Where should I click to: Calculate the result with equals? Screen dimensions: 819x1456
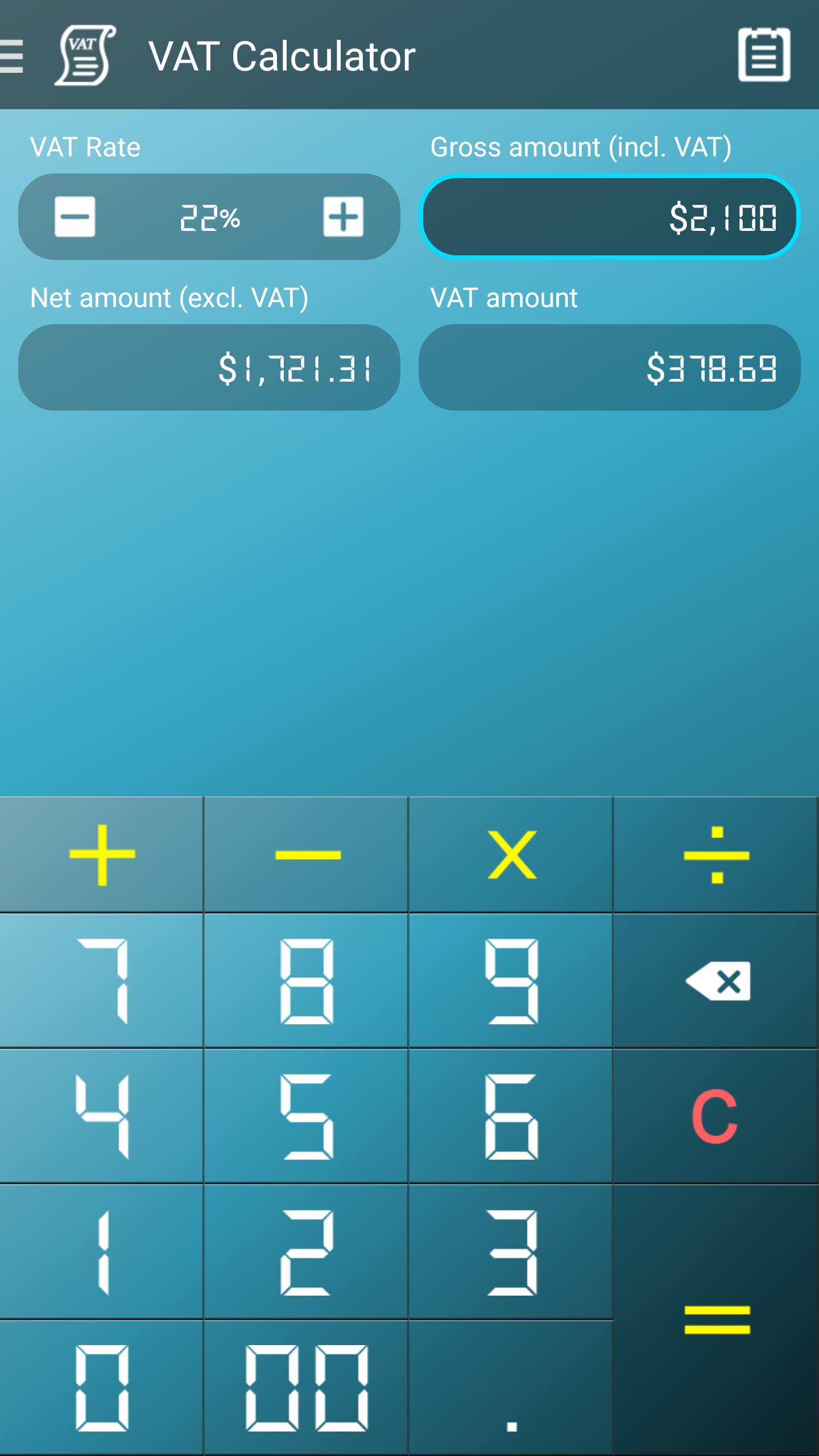[x=717, y=1319]
